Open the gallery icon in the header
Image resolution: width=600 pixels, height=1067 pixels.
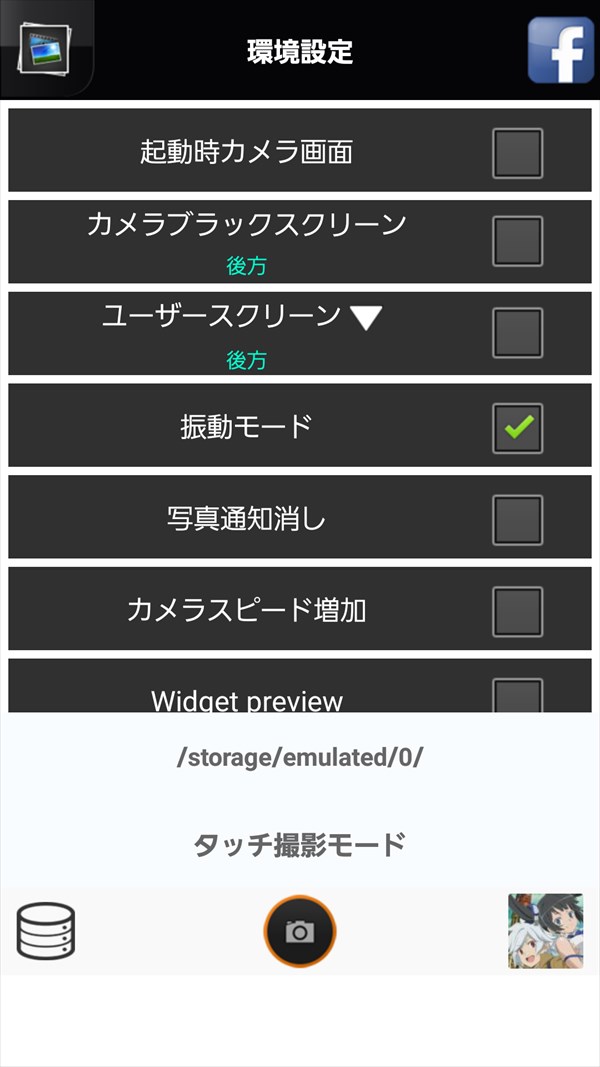pyautogui.click(x=45, y=50)
